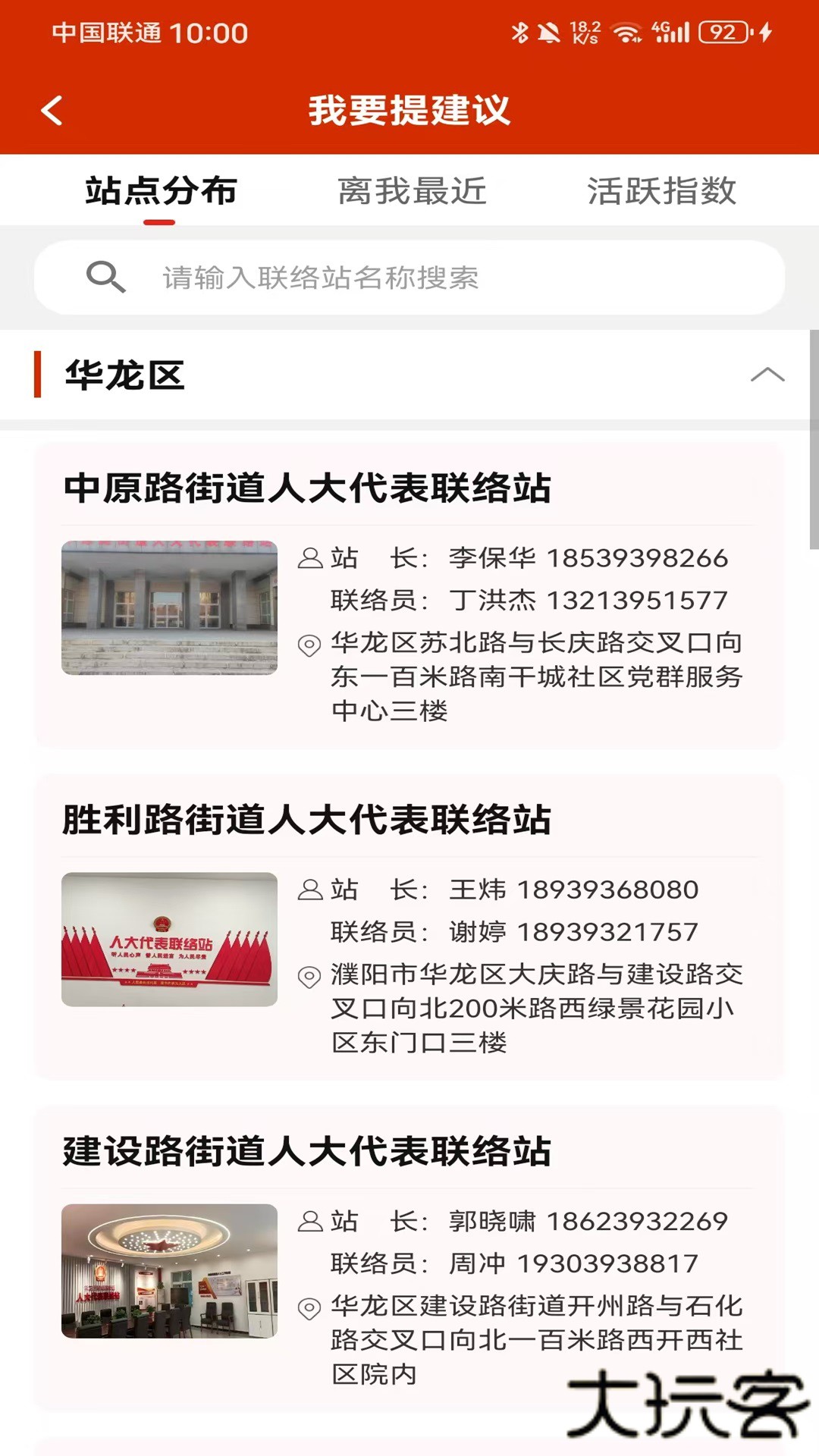View the 建设路 station photo

click(x=168, y=1270)
